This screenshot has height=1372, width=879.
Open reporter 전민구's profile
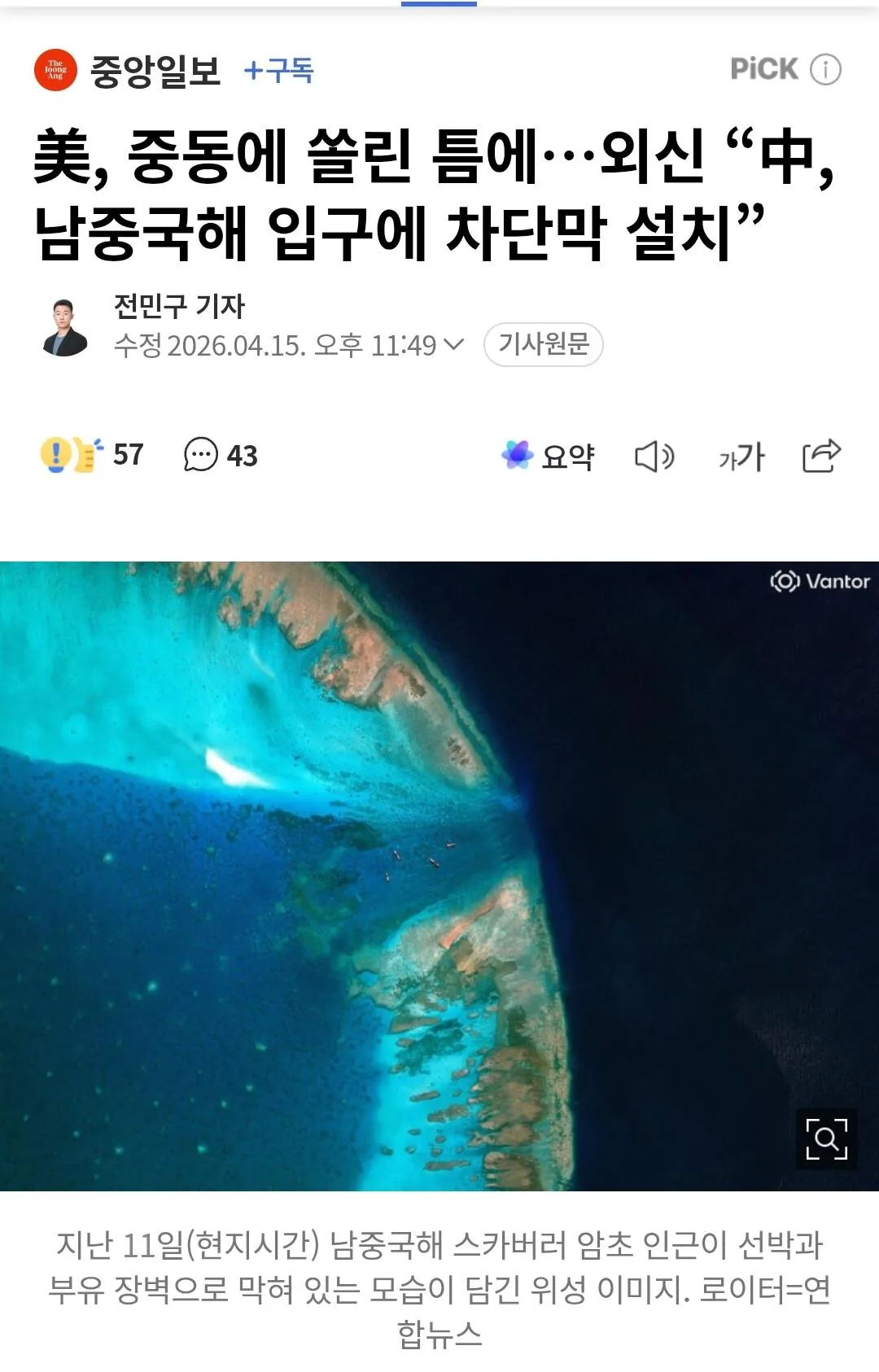pos(179,306)
